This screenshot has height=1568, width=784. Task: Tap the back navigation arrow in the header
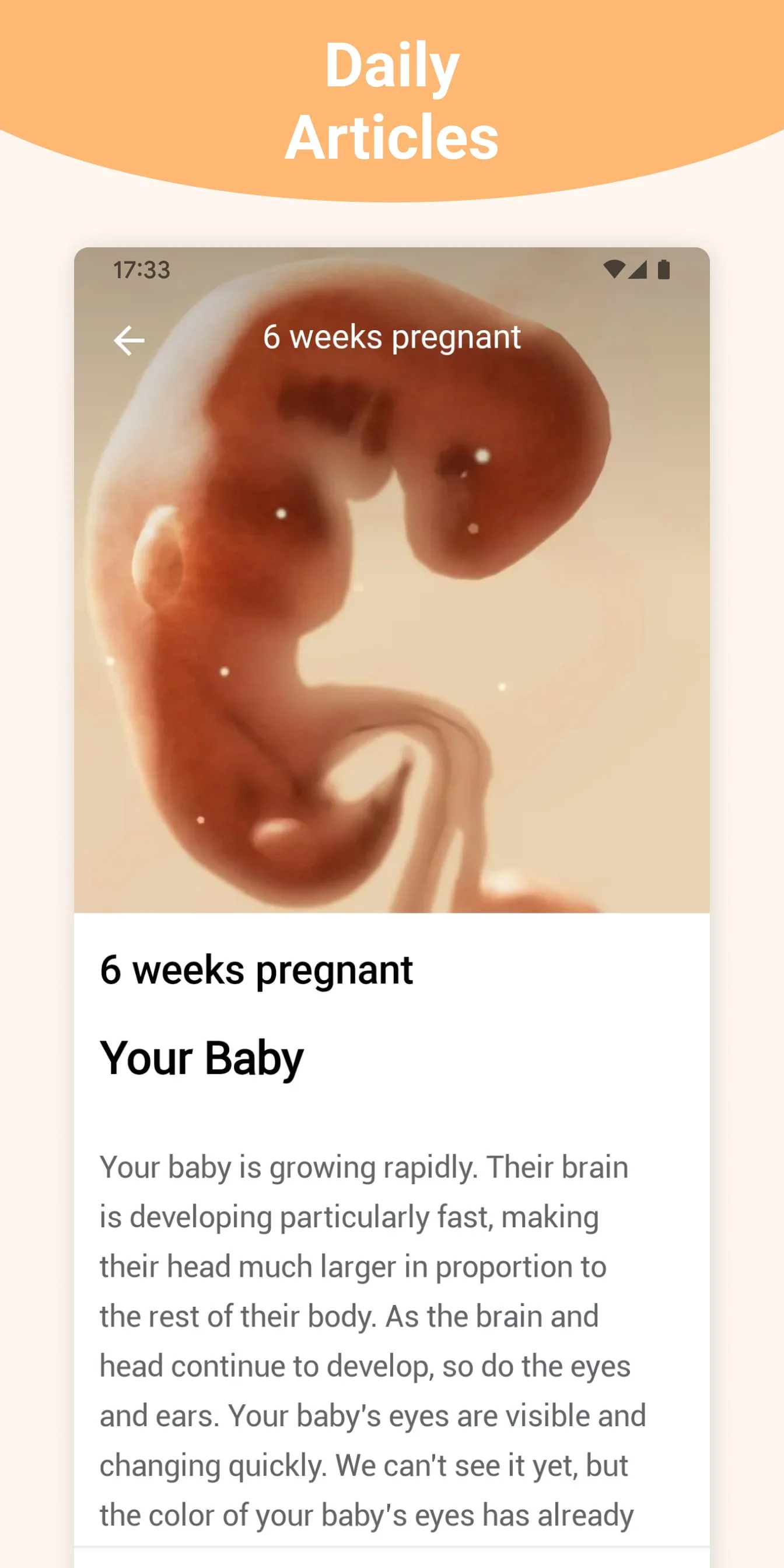click(129, 341)
